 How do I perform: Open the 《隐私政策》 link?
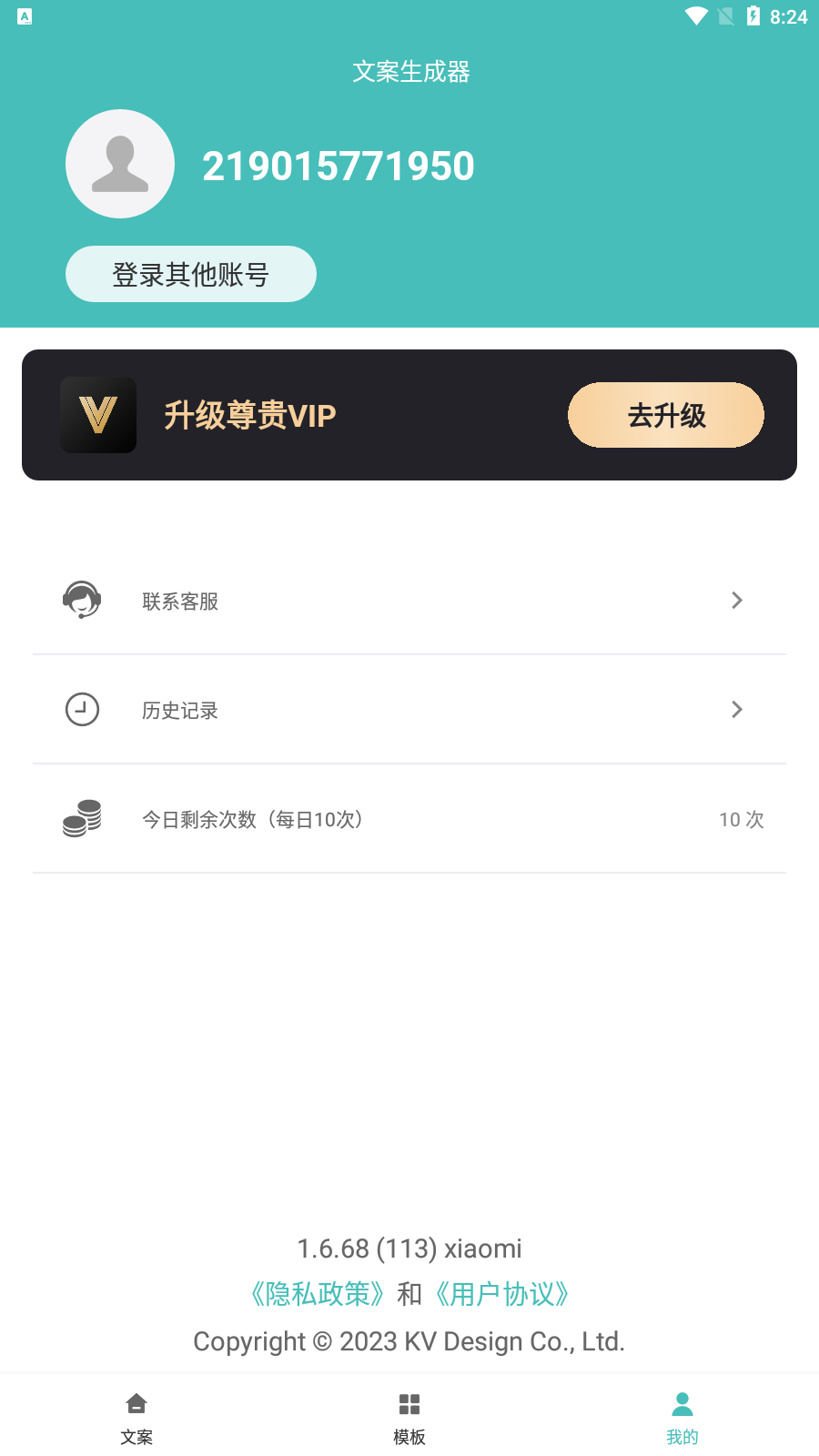pyautogui.click(x=318, y=1294)
